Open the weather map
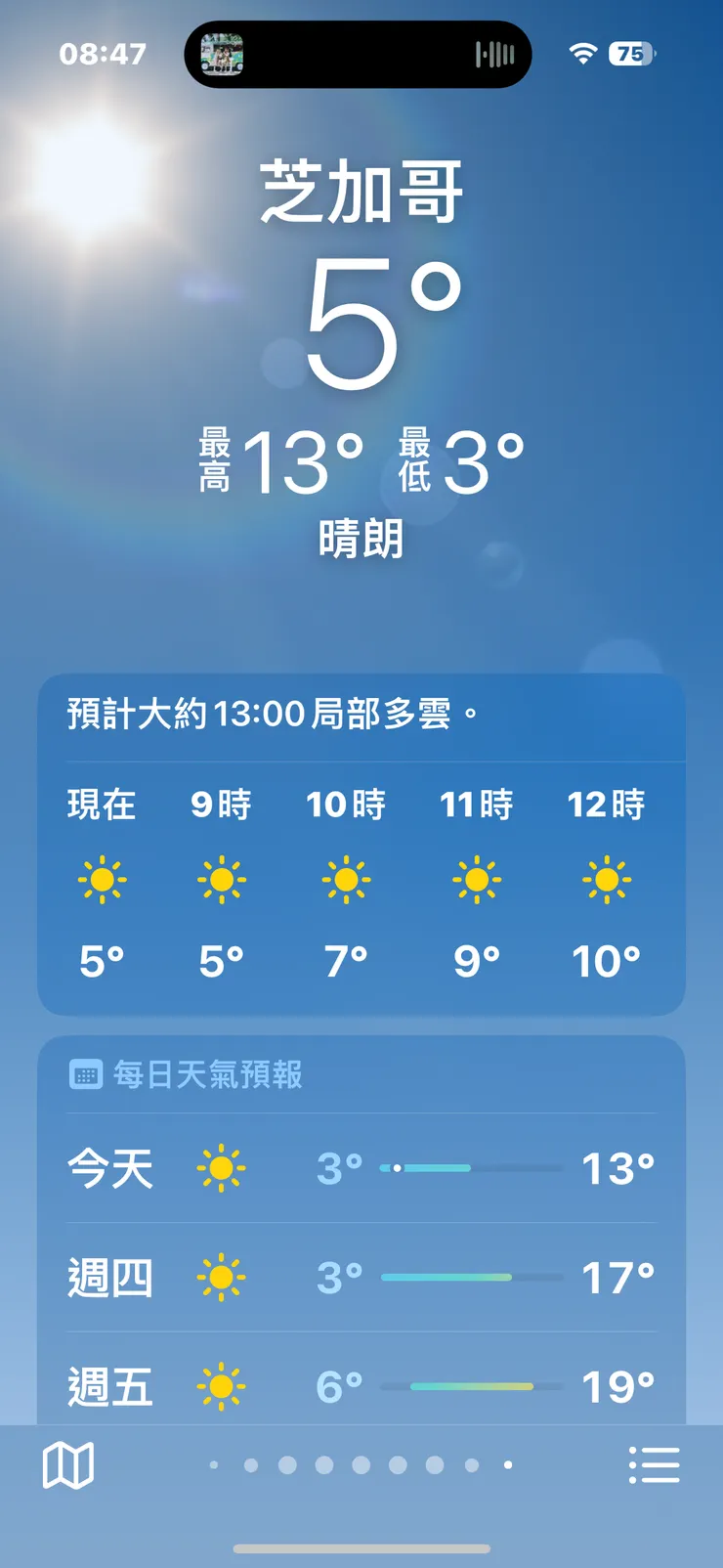 [68, 1465]
